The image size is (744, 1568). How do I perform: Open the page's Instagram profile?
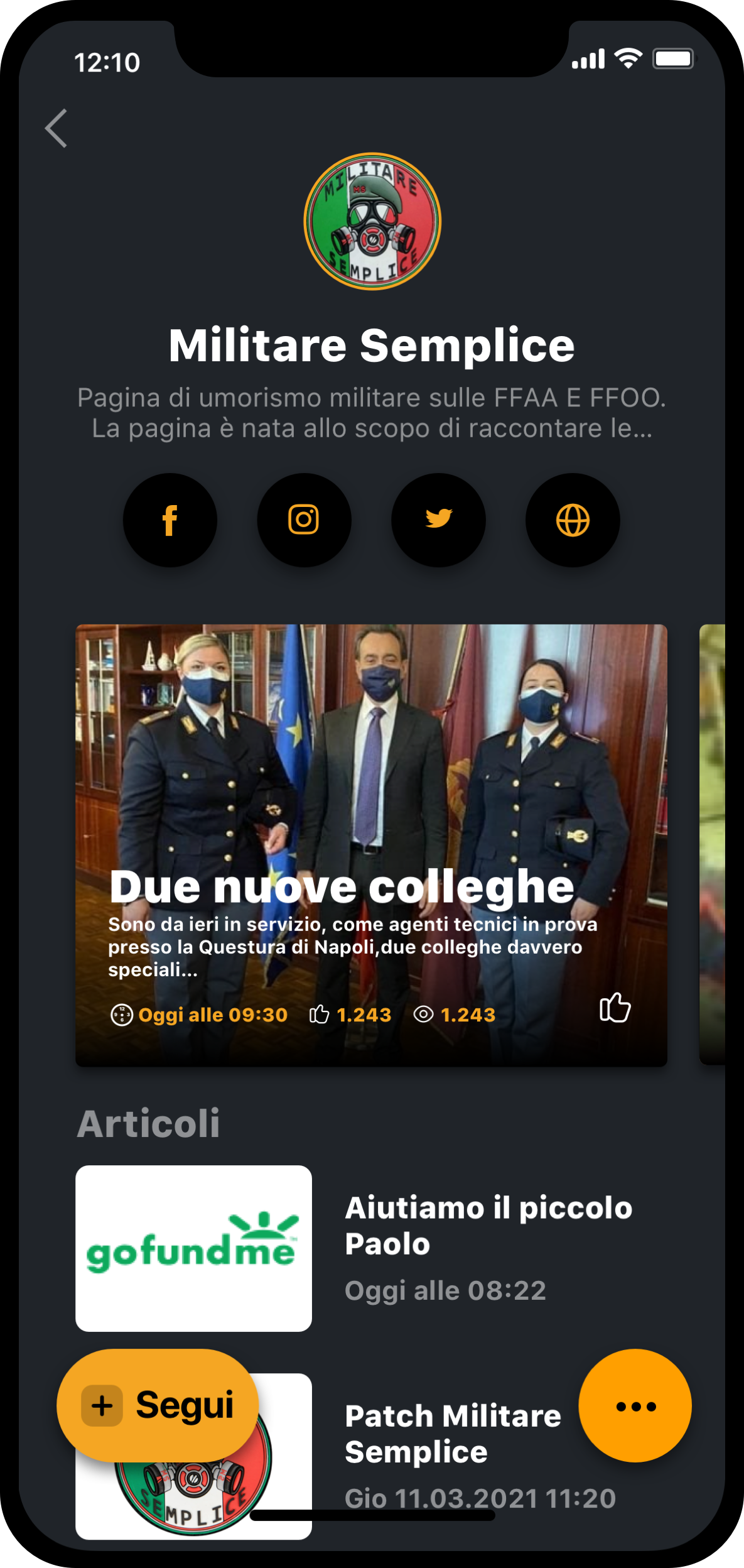[304, 520]
